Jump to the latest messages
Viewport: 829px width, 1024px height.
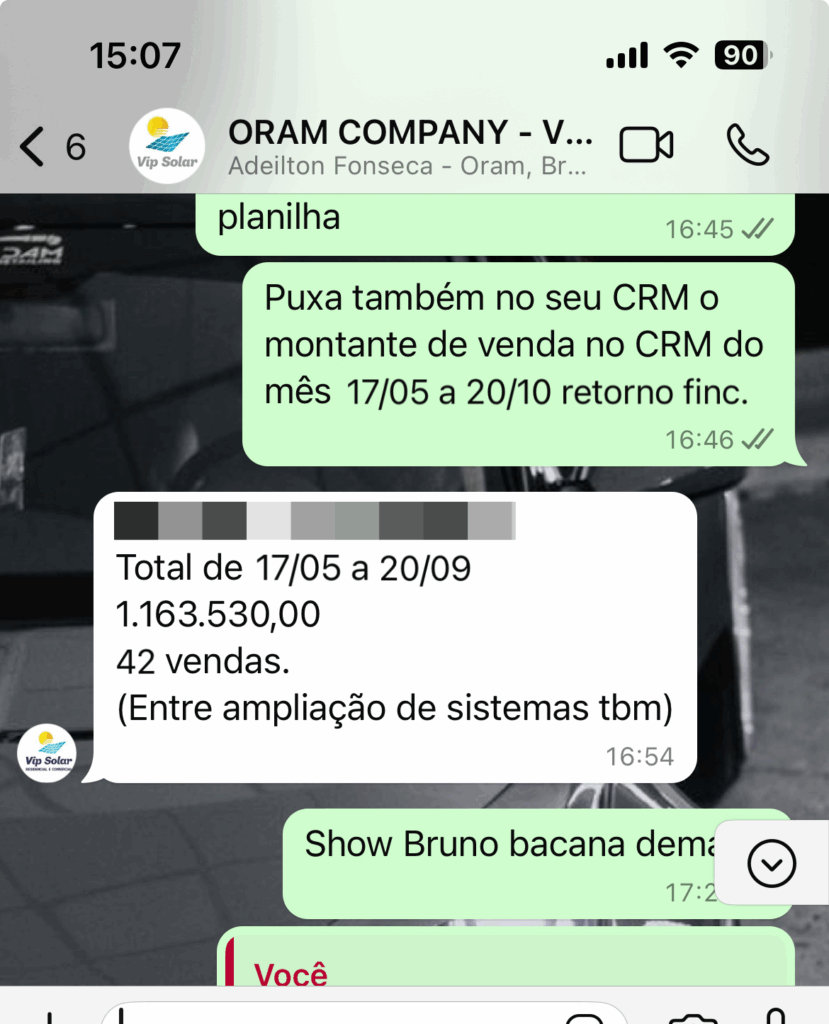tap(771, 863)
